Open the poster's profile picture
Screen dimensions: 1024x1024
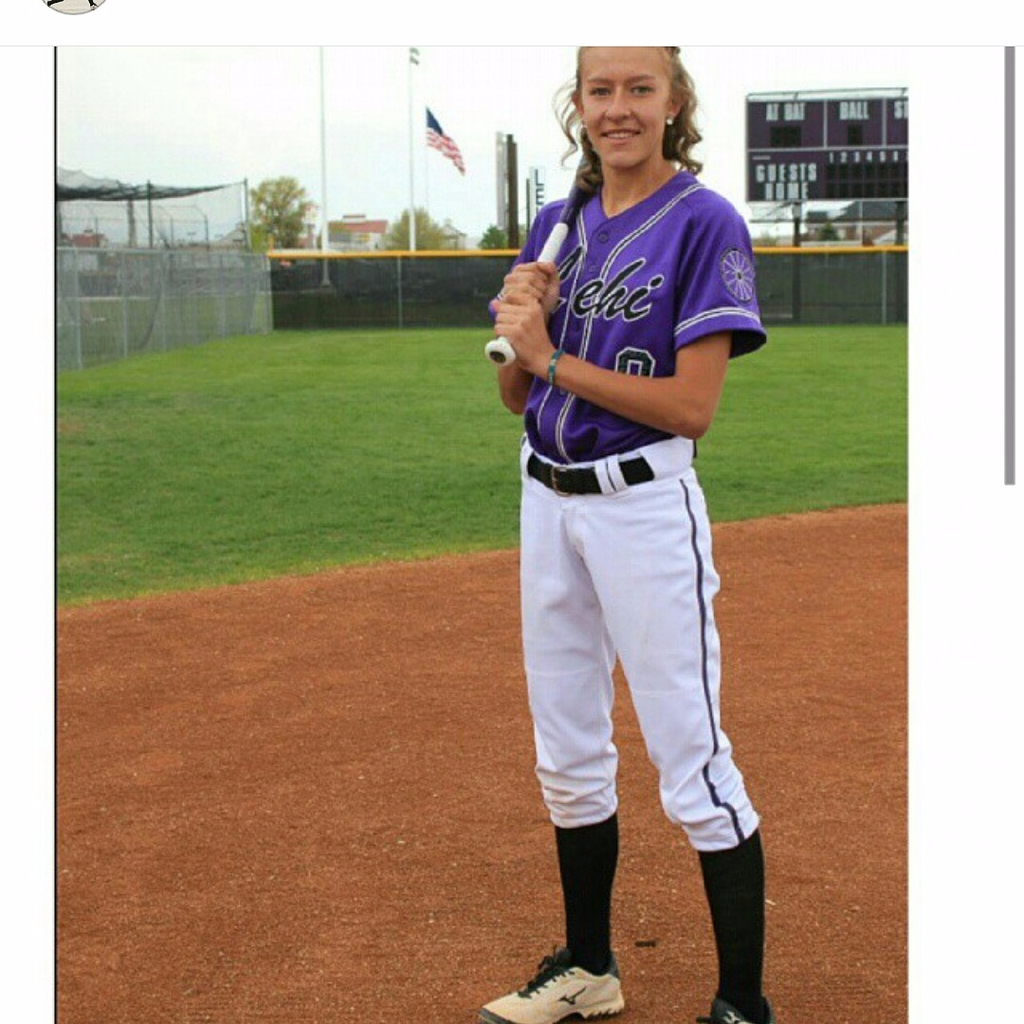point(75,4)
